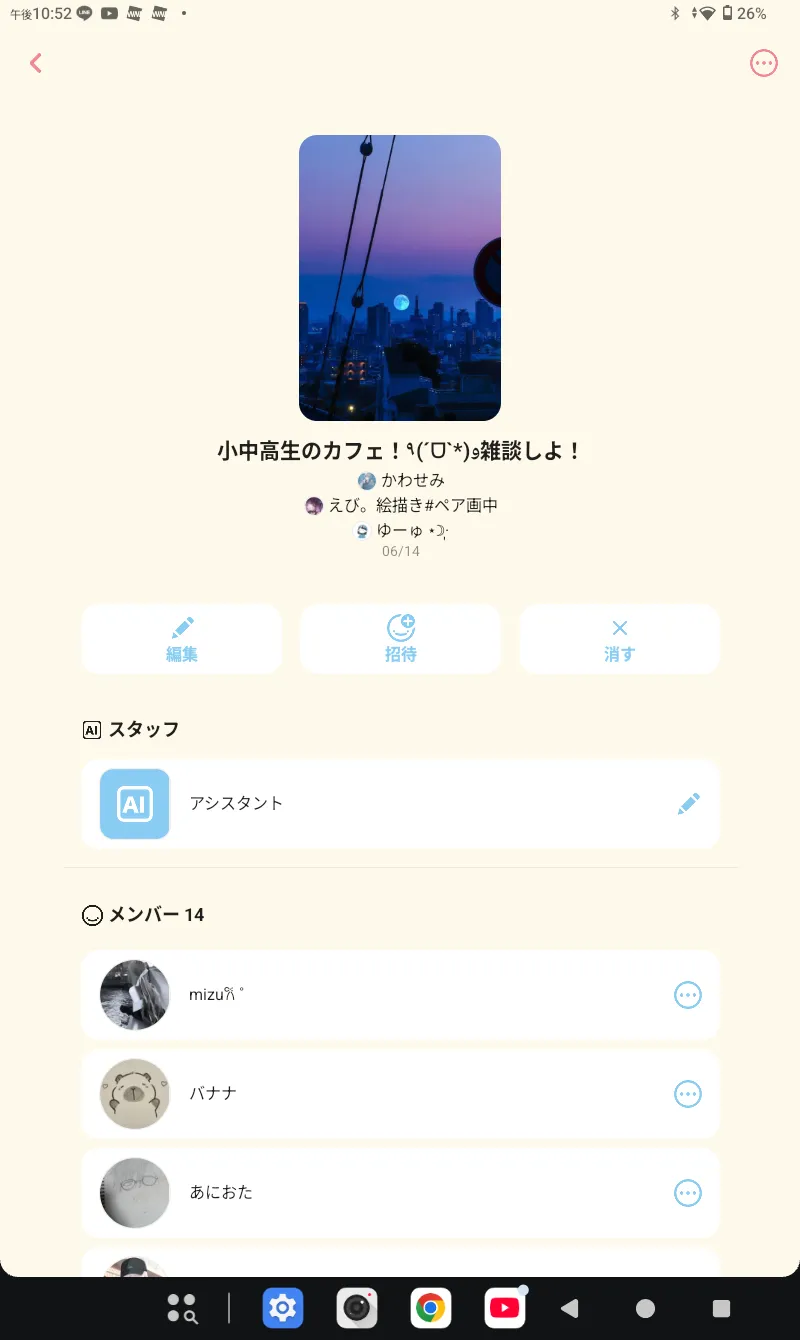The width and height of the screenshot is (800, 1340).
Task: Edit the アシスタント using pencil icon
Action: coord(688,804)
